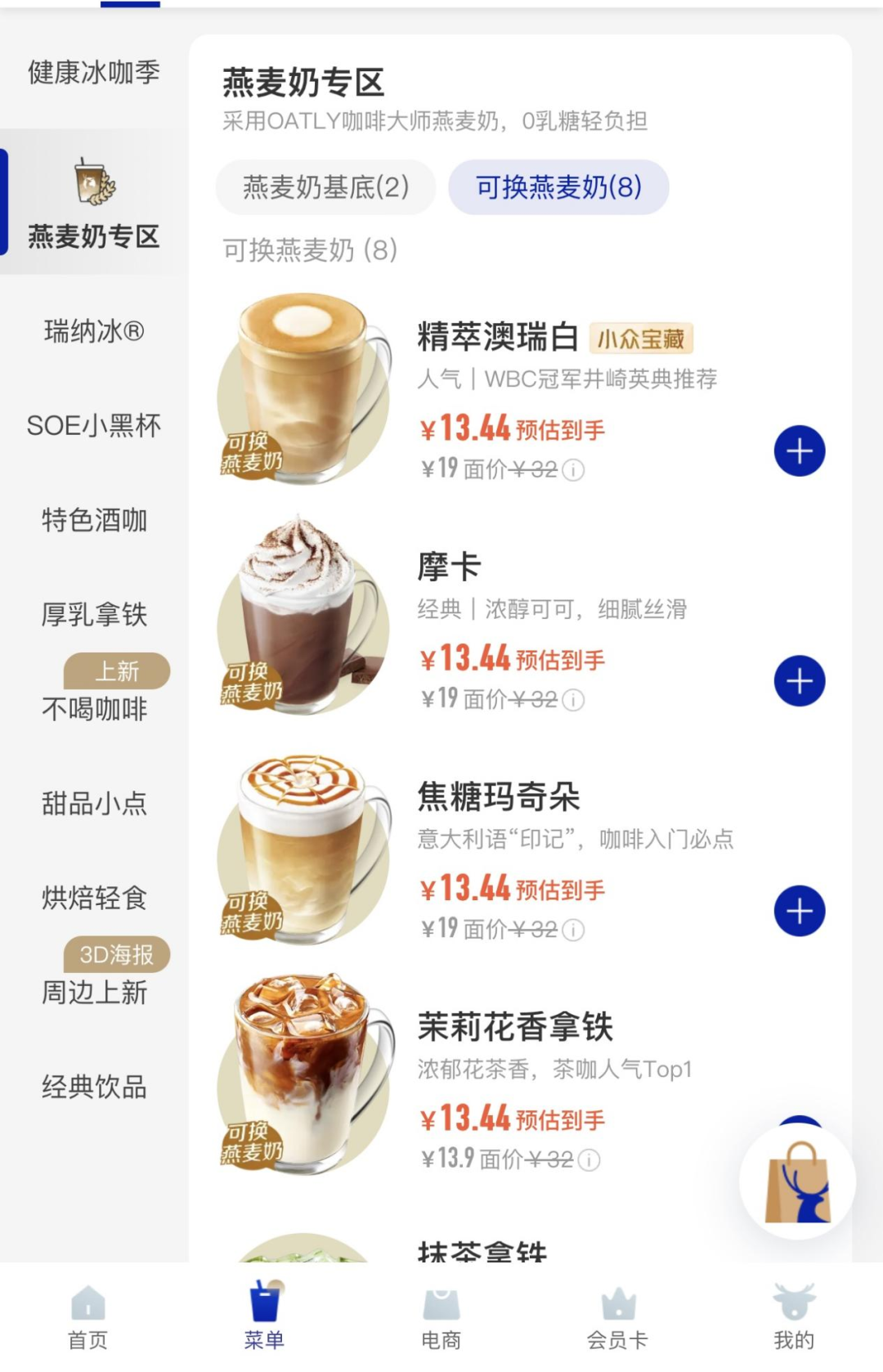The image size is (883, 1372).
Task: Go to the 会员卡 tab
Action: [617, 1316]
